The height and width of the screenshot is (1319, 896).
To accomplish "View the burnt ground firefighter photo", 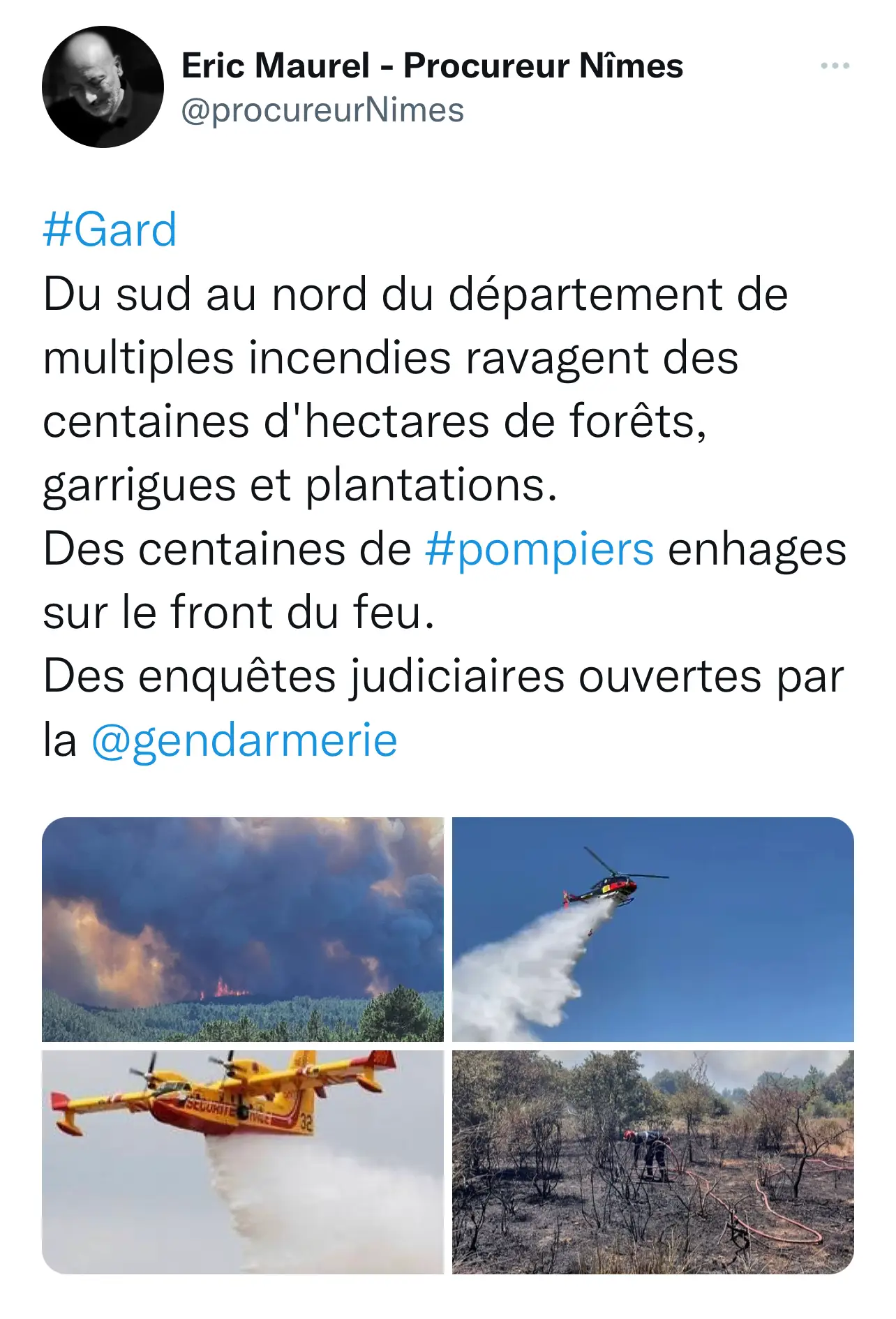I will (x=652, y=1161).
